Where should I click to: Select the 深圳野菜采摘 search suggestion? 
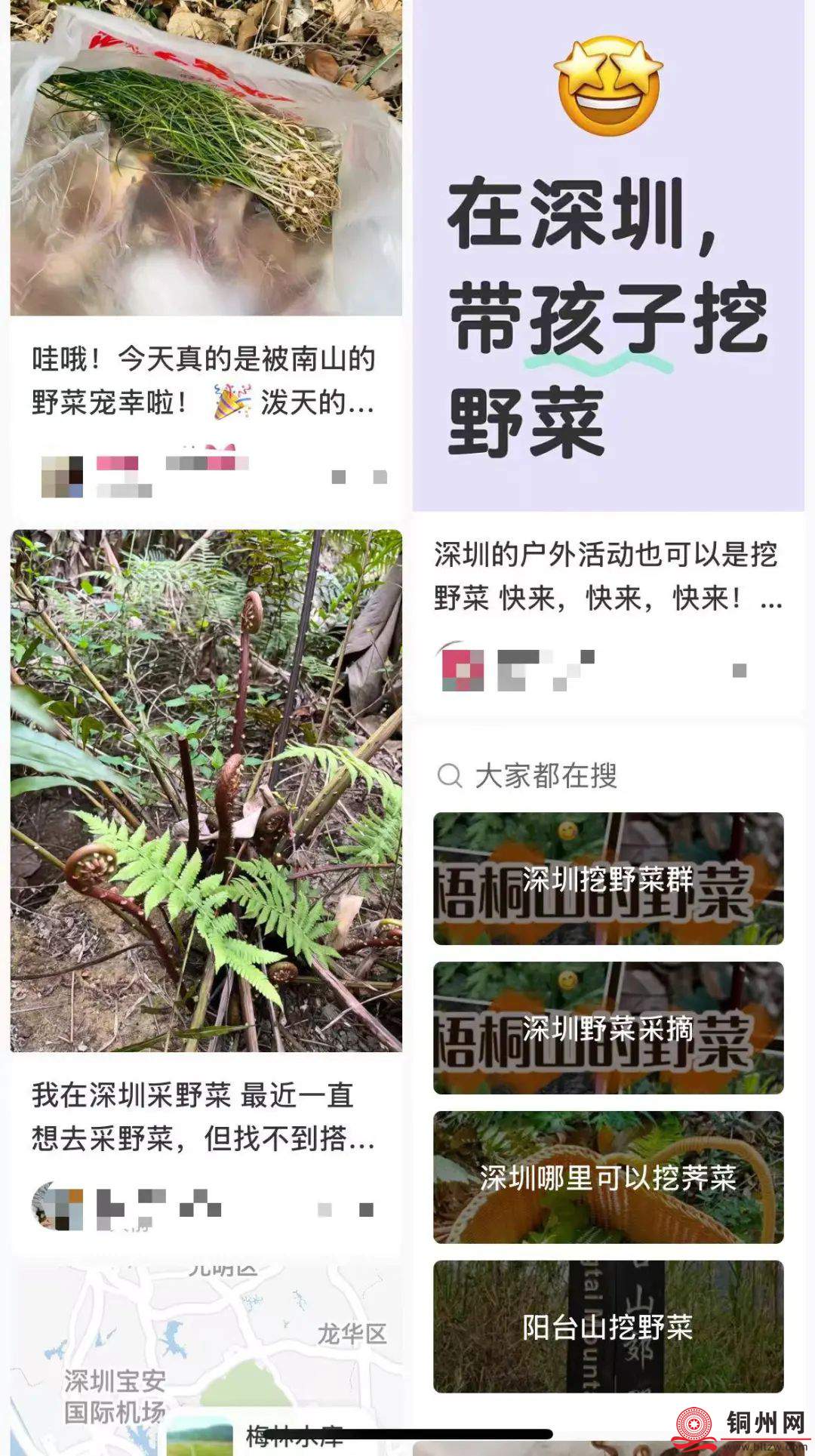608,1028
